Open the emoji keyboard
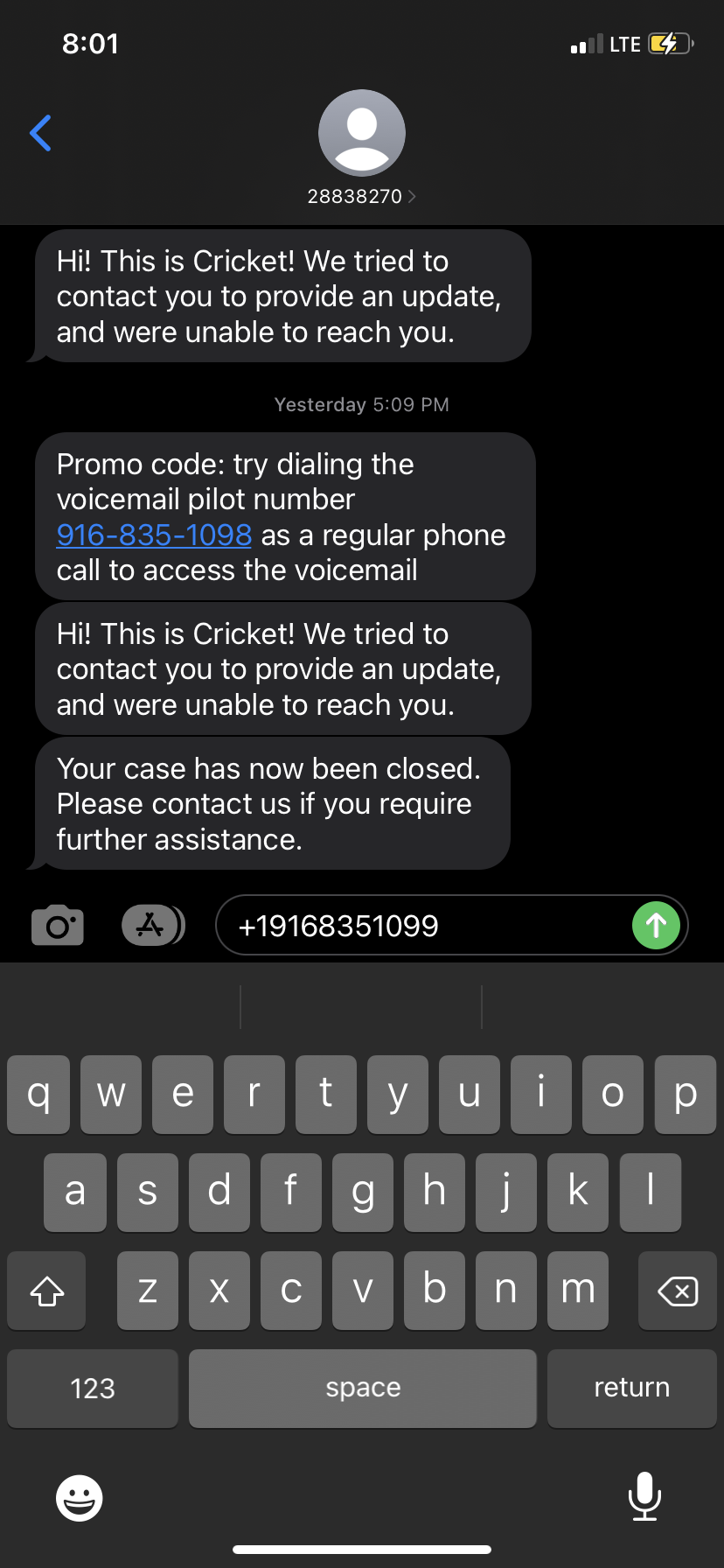This screenshot has height=1568, width=724. pyautogui.click(x=80, y=1497)
